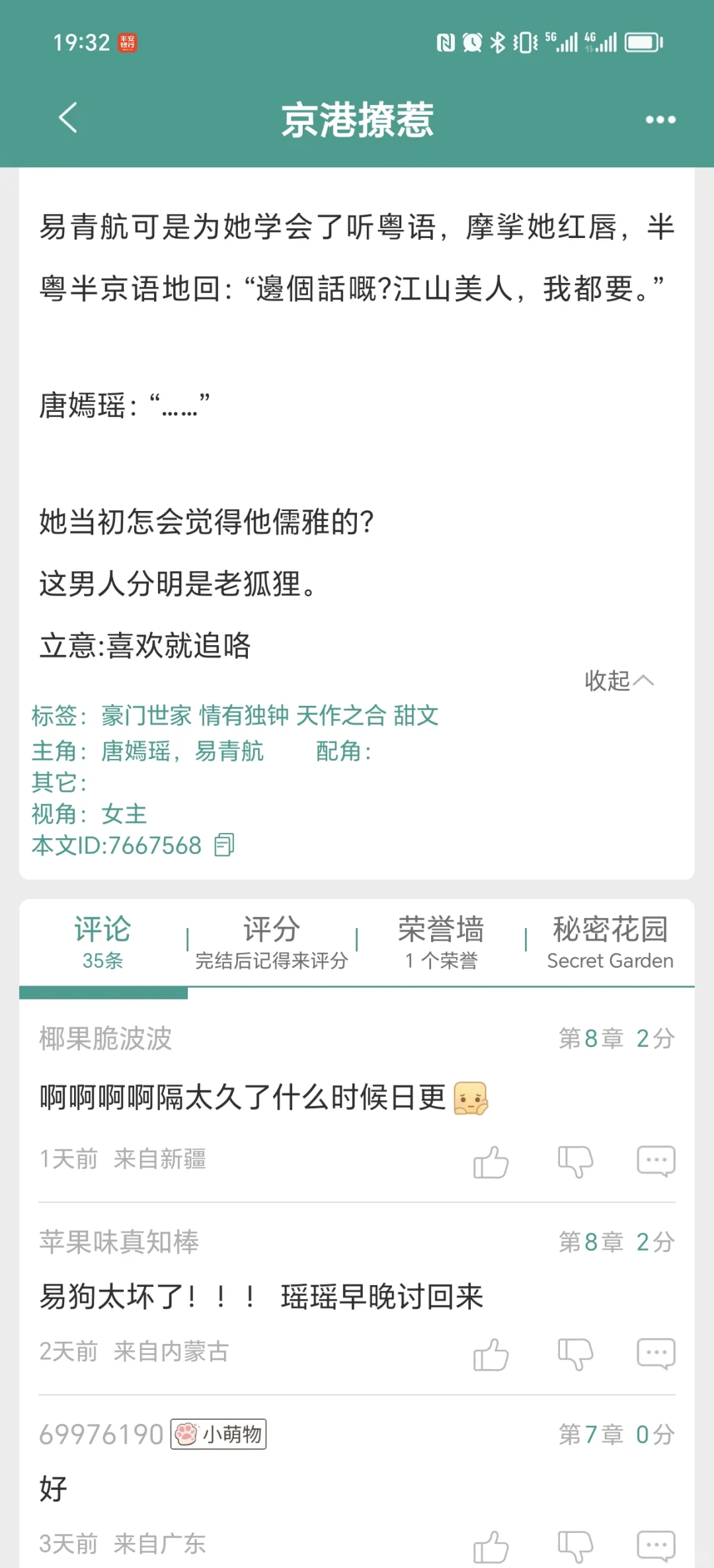Reply to 椰果脆波波's comment
This screenshot has height=1568, width=714.
656,1161
